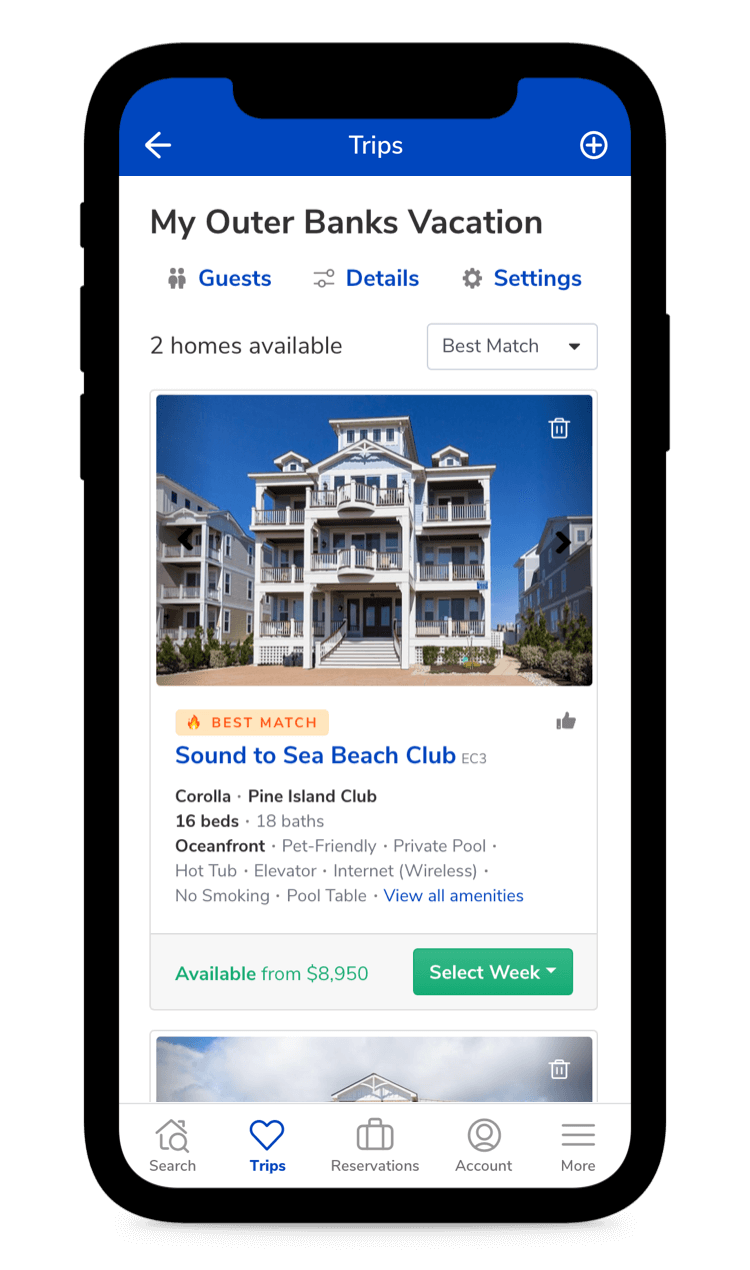Viewport: 750px width, 1270px height.
Task: Like Sound to Sea Beach Club with the thumbs up
Action: point(566,721)
